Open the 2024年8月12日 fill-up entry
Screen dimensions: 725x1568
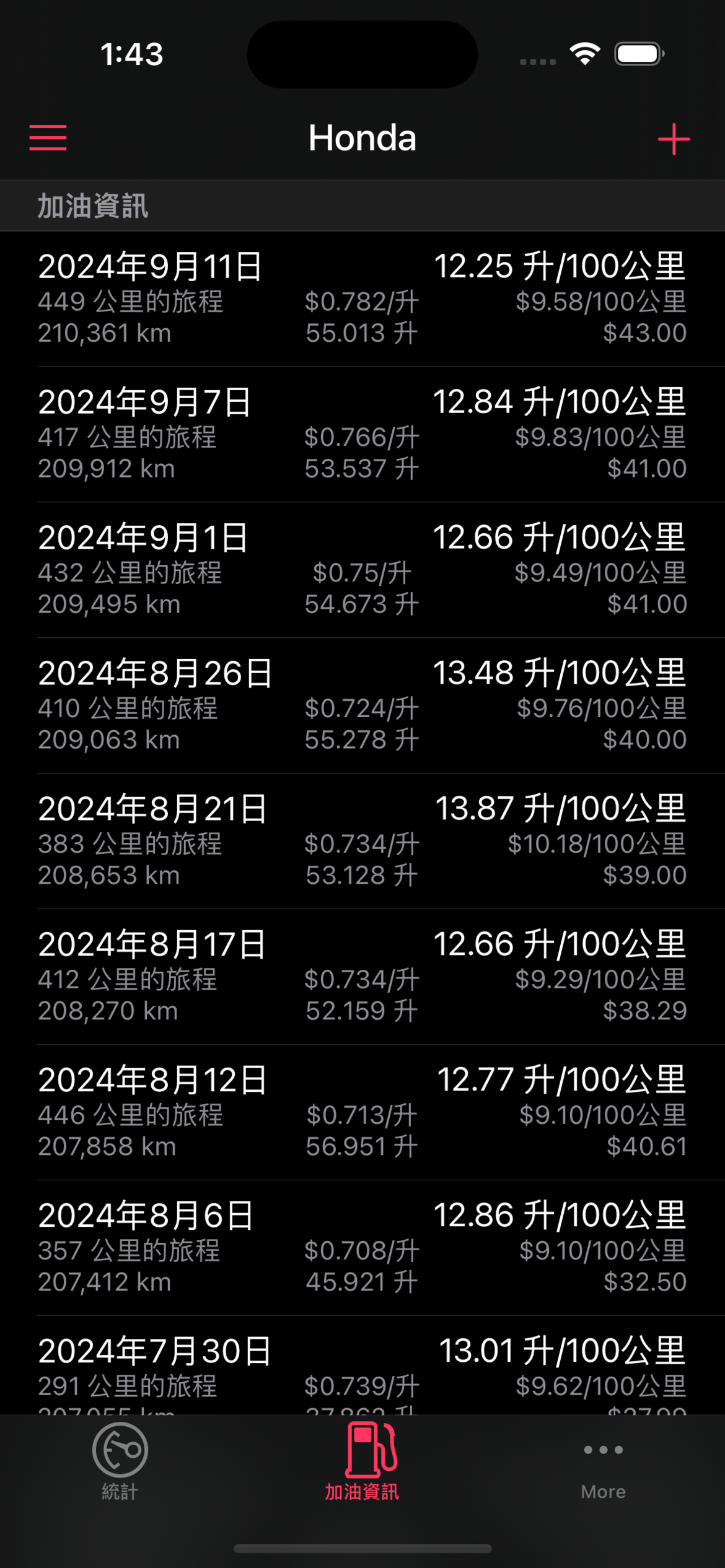pyautogui.click(x=362, y=1112)
